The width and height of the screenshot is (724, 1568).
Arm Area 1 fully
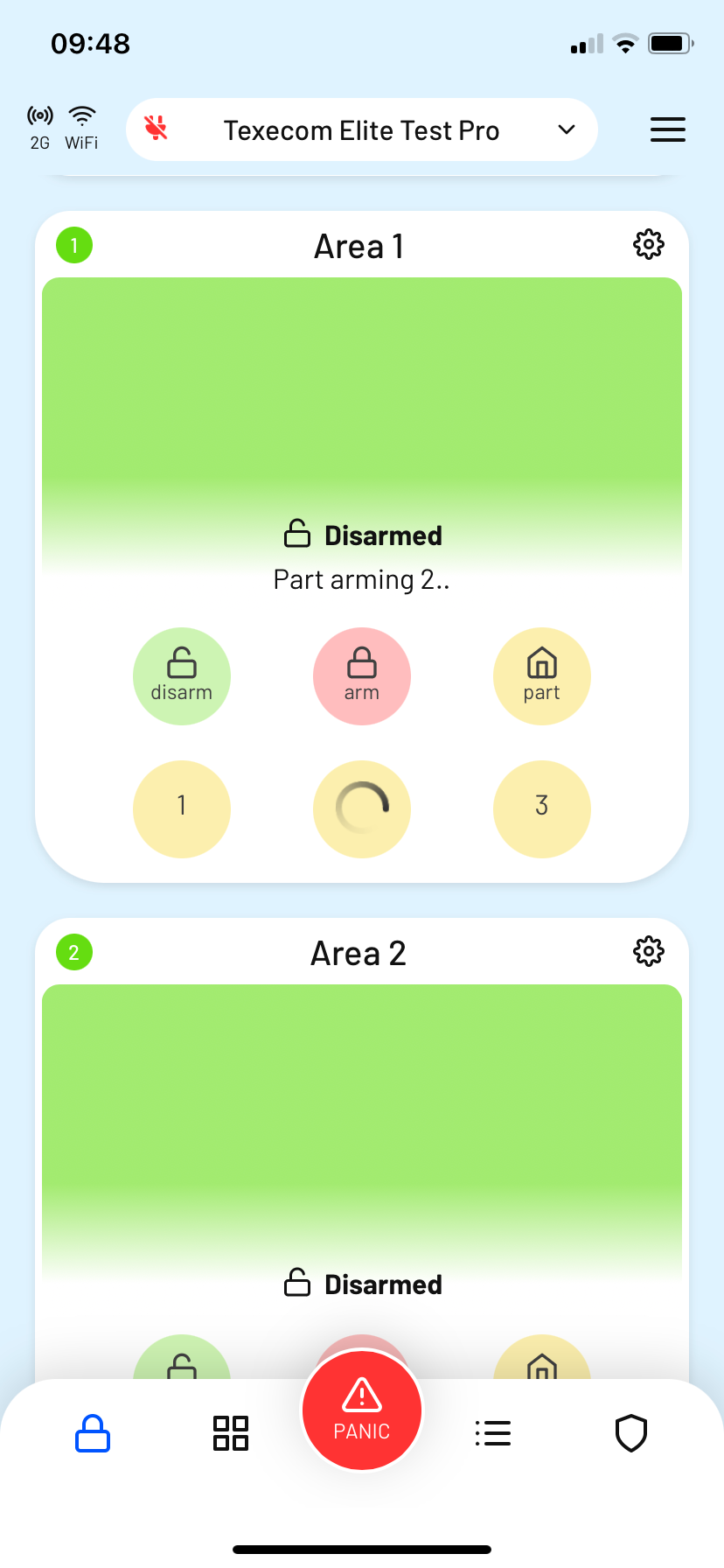coord(362,675)
